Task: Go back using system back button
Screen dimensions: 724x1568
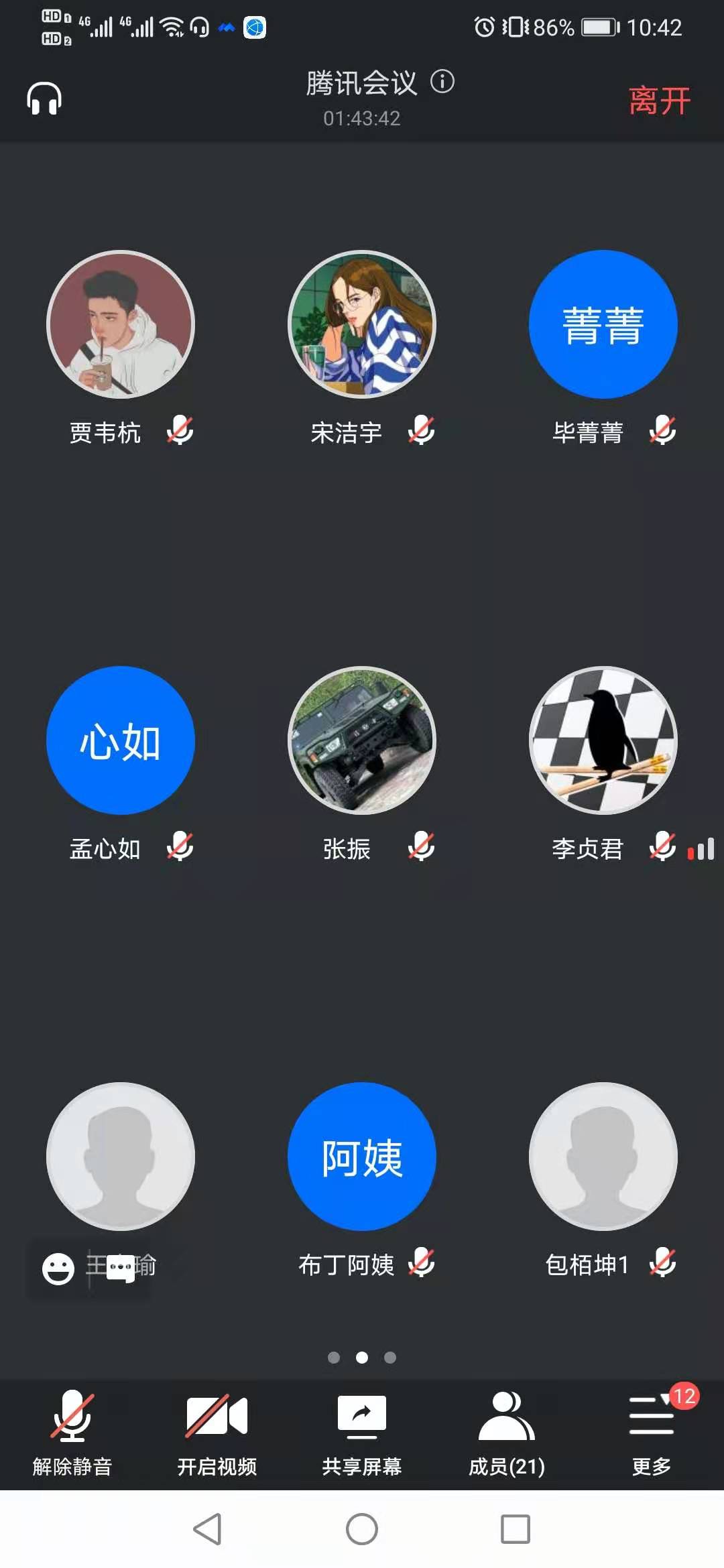Action: coord(207,1529)
